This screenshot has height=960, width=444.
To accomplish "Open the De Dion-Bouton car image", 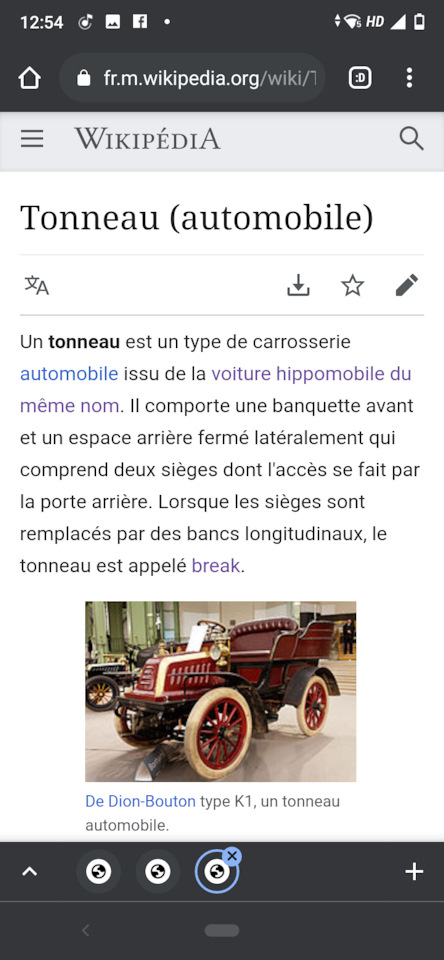I will pos(220,691).
